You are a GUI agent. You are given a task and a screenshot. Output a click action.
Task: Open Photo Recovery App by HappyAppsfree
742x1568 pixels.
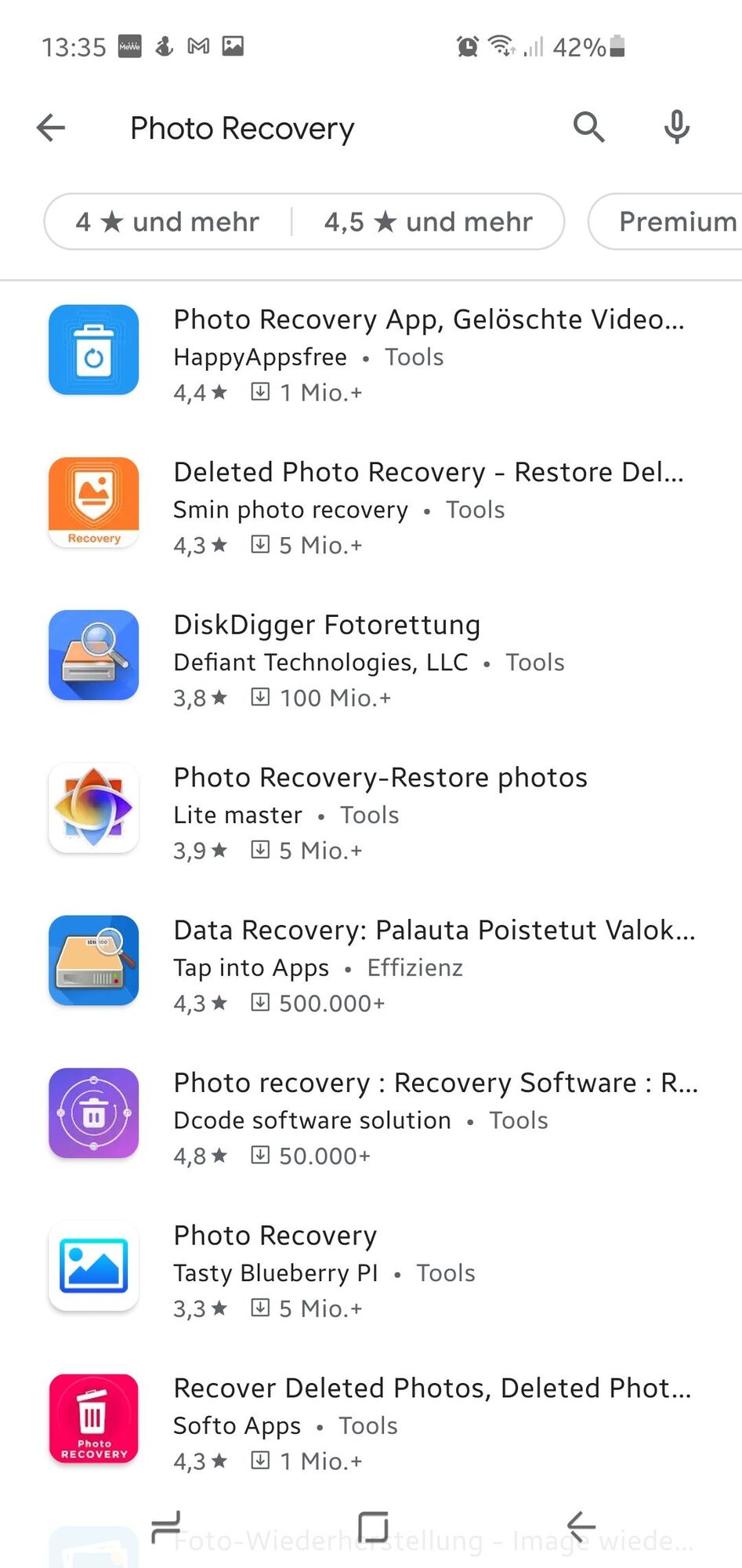point(428,320)
